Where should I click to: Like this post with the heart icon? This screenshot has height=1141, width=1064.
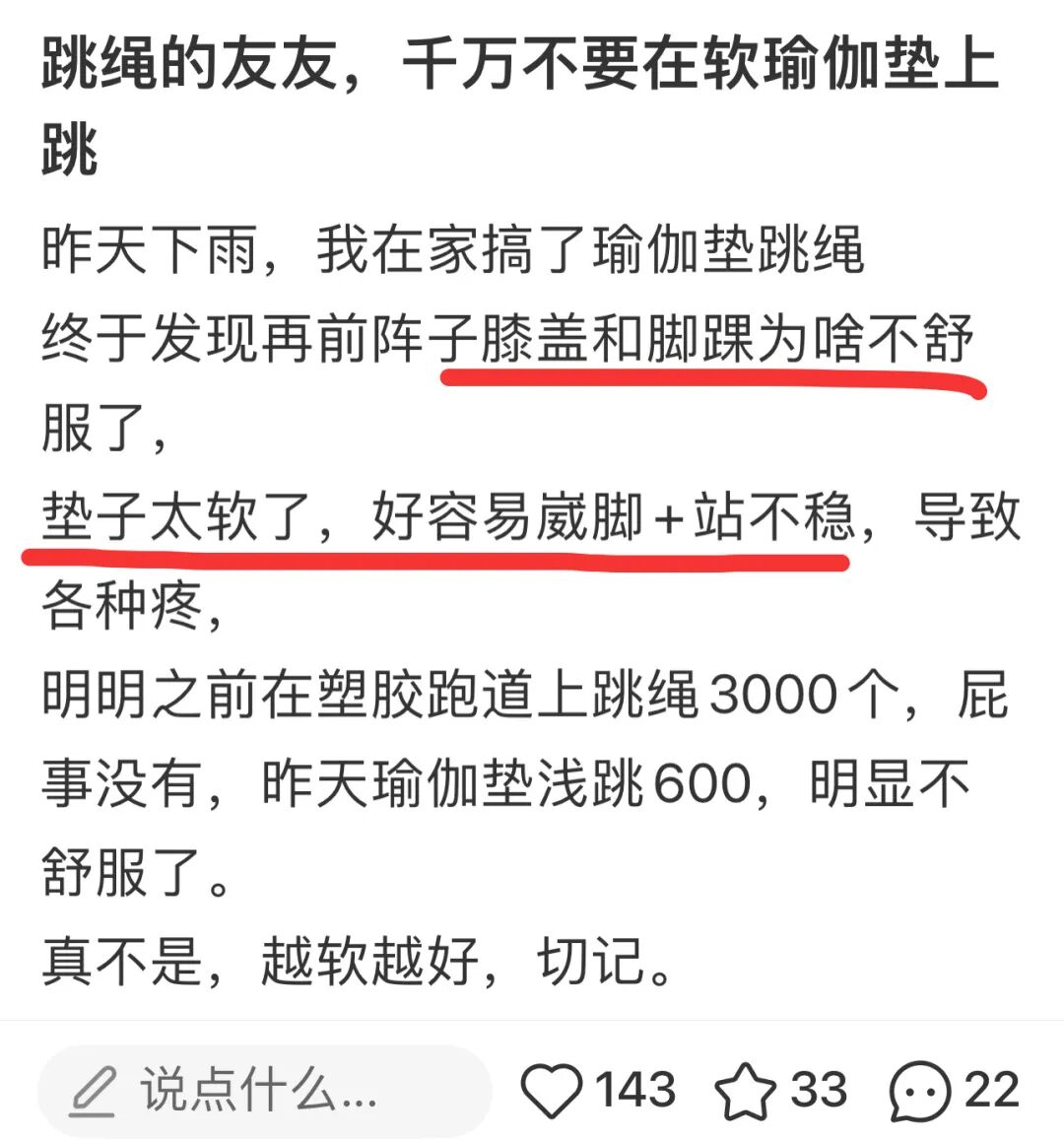pos(552,1091)
